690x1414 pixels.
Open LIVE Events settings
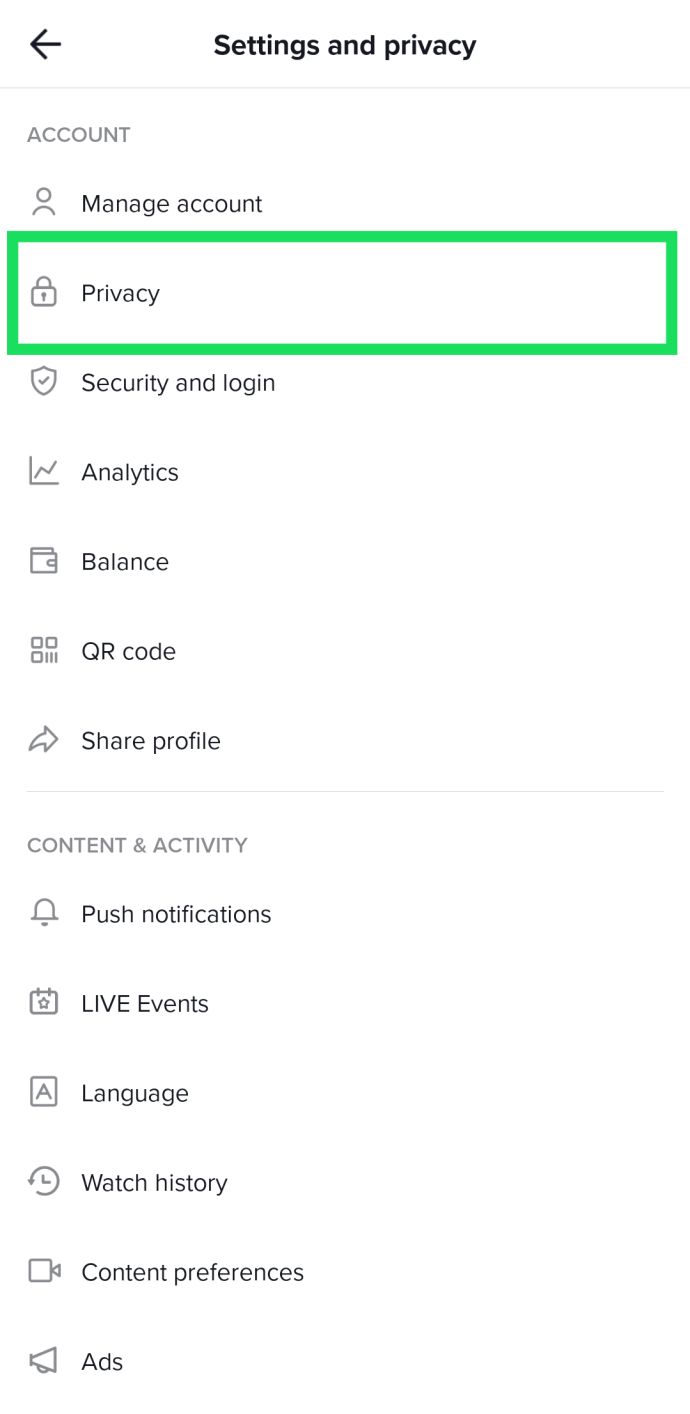click(345, 1003)
